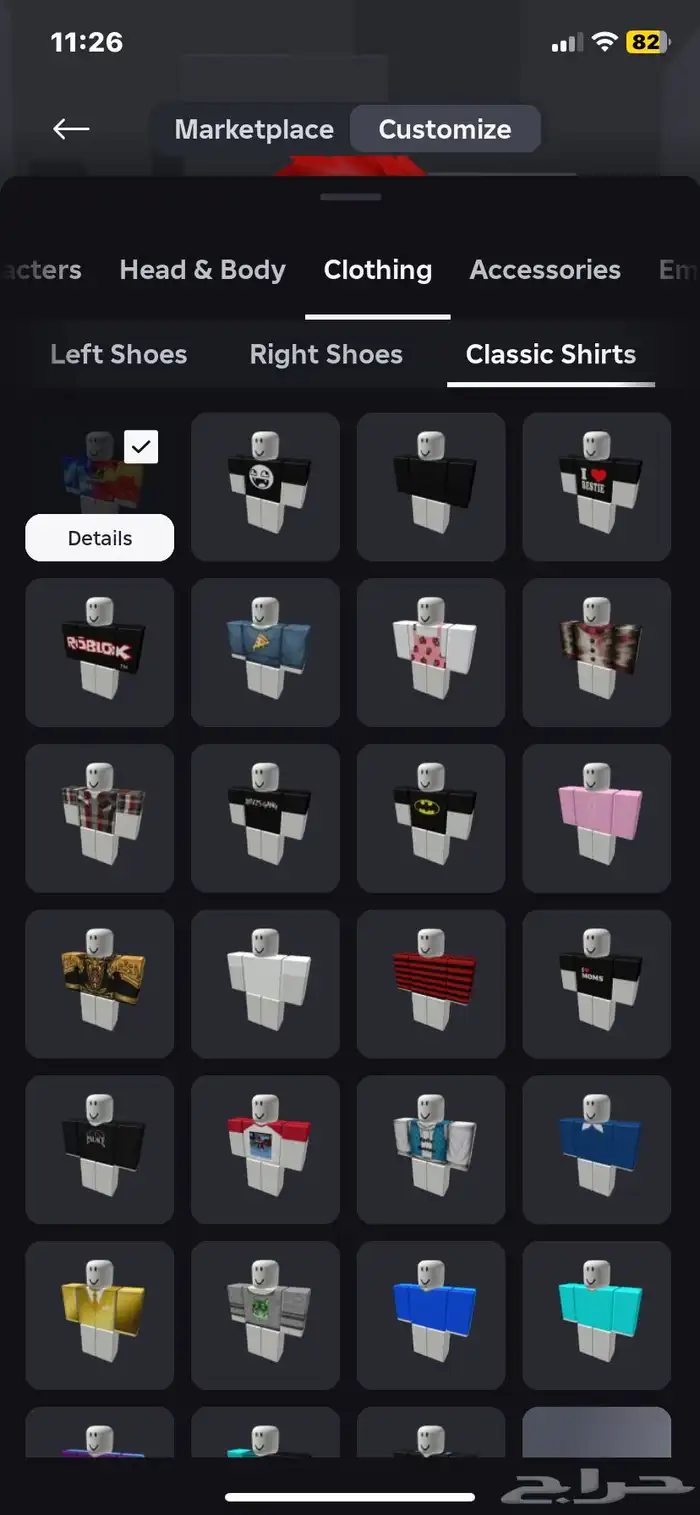Go back with the arrow icon
This screenshot has width=700, height=1515.
[x=71, y=129]
